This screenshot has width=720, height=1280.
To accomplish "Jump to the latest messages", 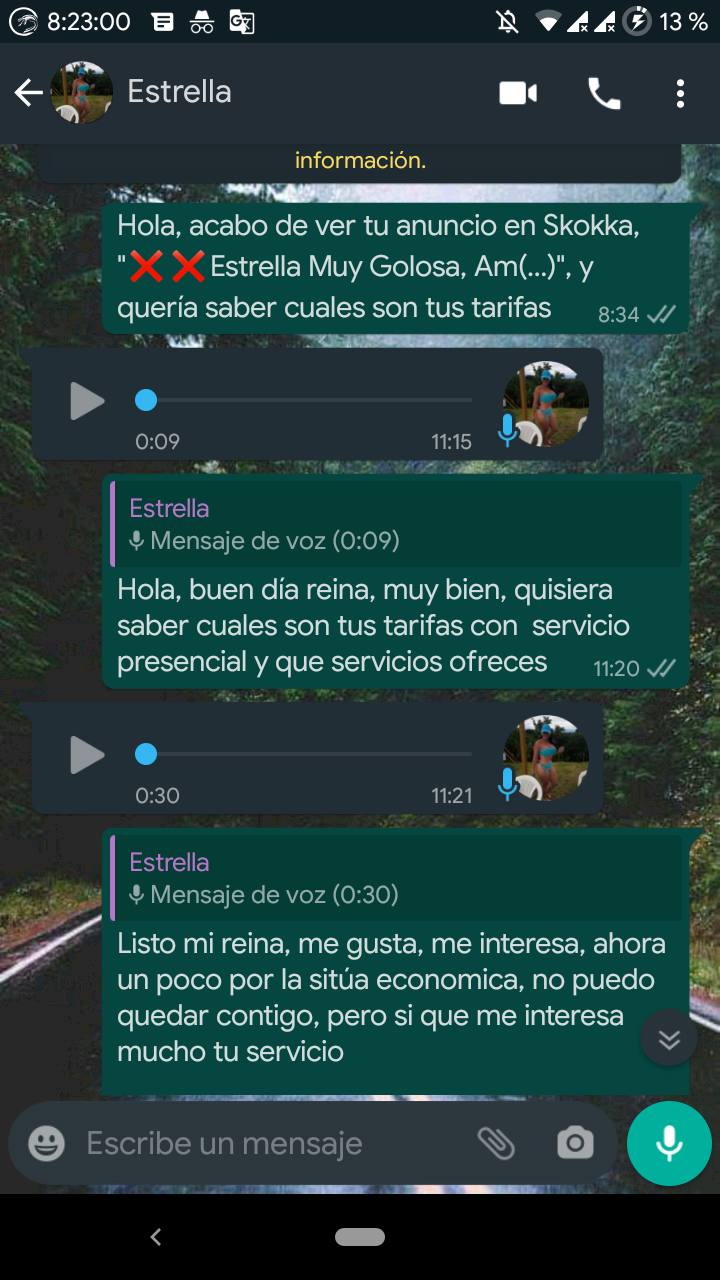I will pos(669,1040).
